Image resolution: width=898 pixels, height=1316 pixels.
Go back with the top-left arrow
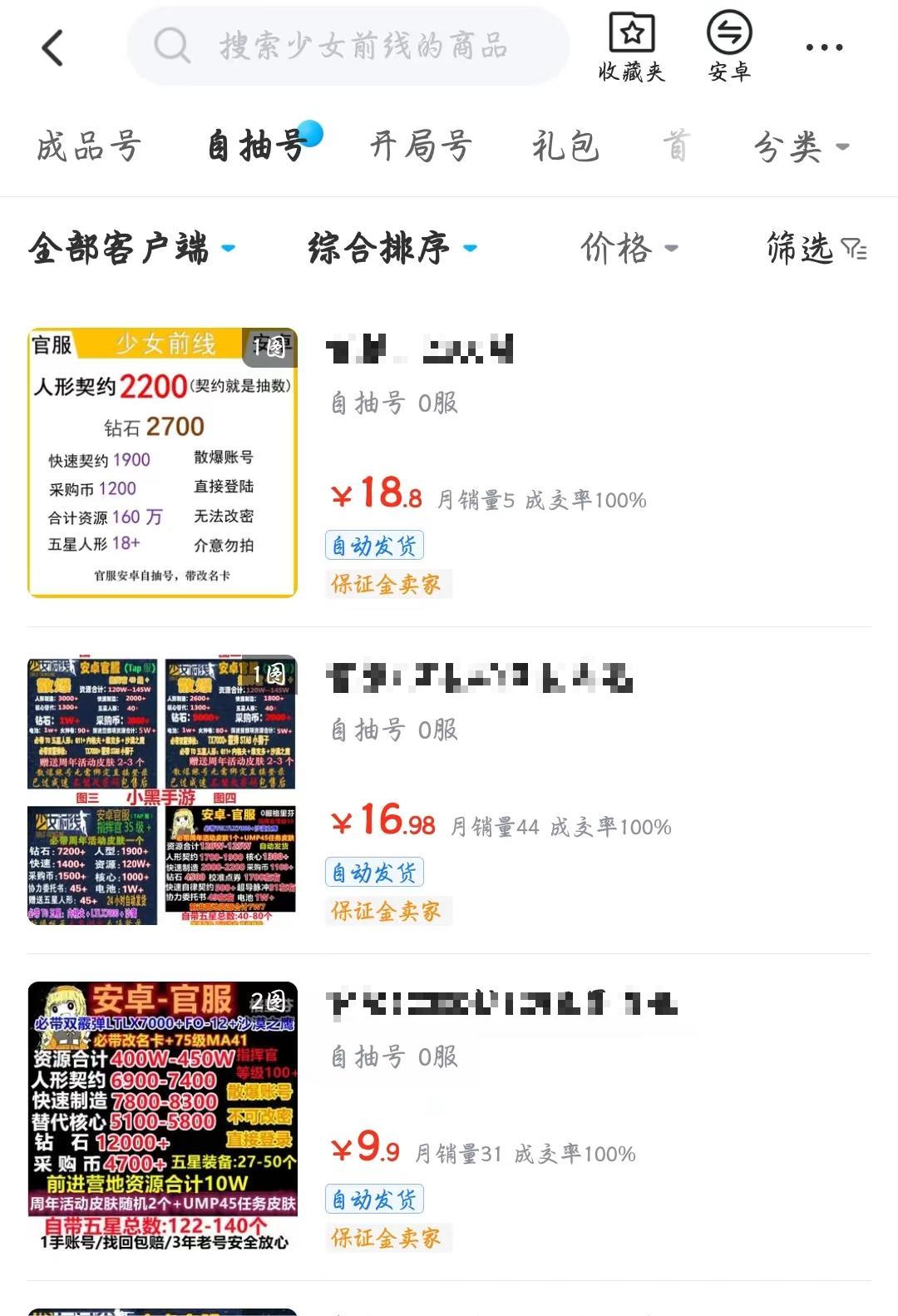[x=52, y=47]
